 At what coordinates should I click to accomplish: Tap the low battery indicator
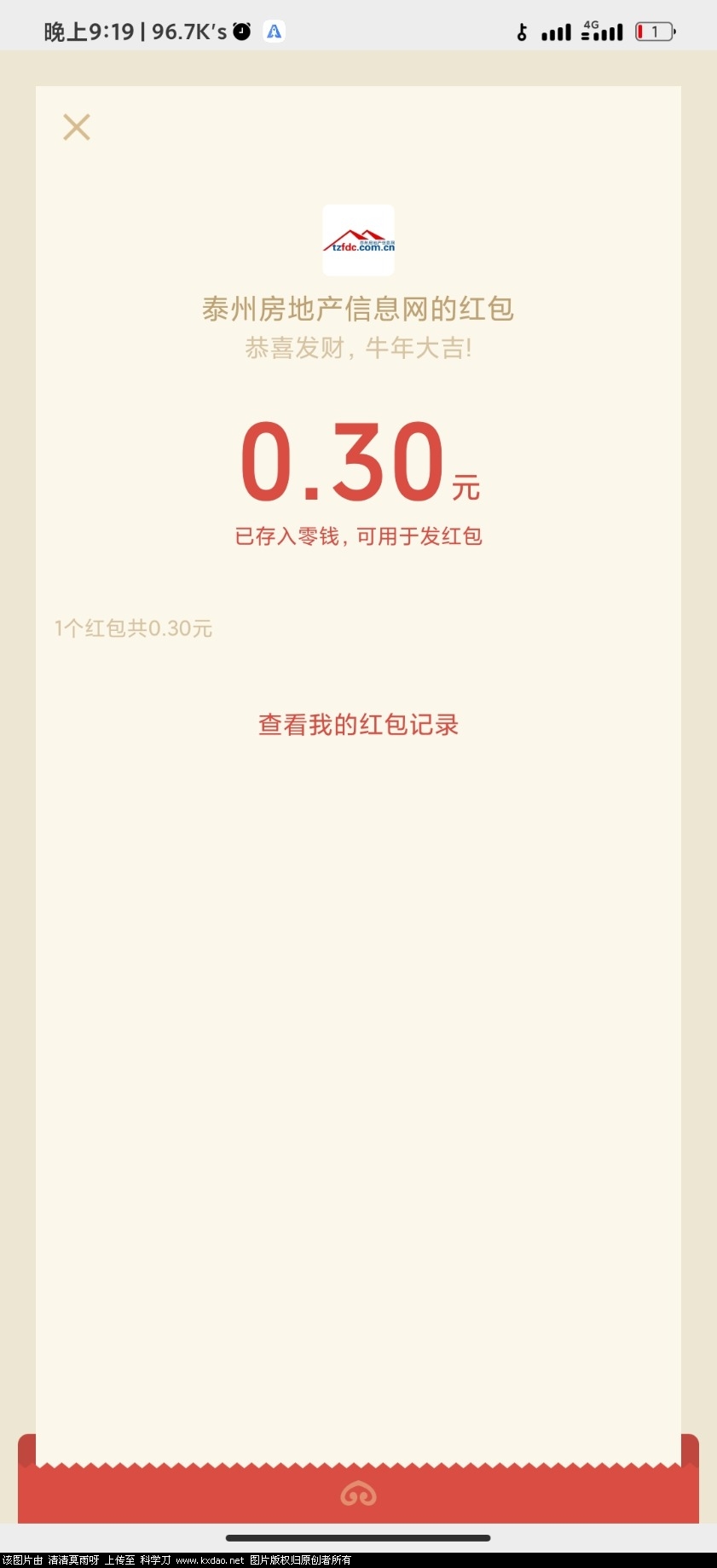point(653,31)
